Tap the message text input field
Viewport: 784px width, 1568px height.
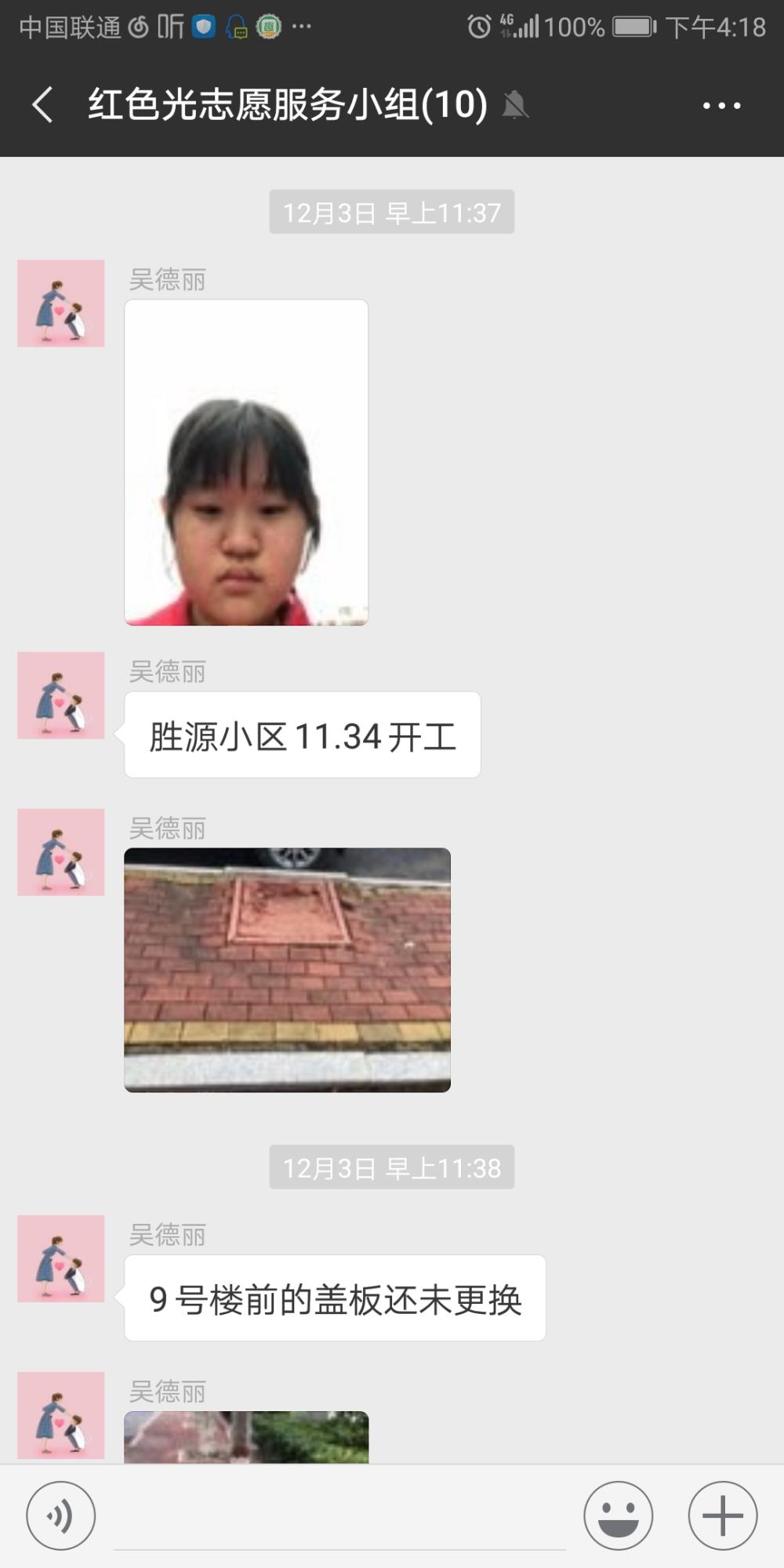click(339, 1517)
